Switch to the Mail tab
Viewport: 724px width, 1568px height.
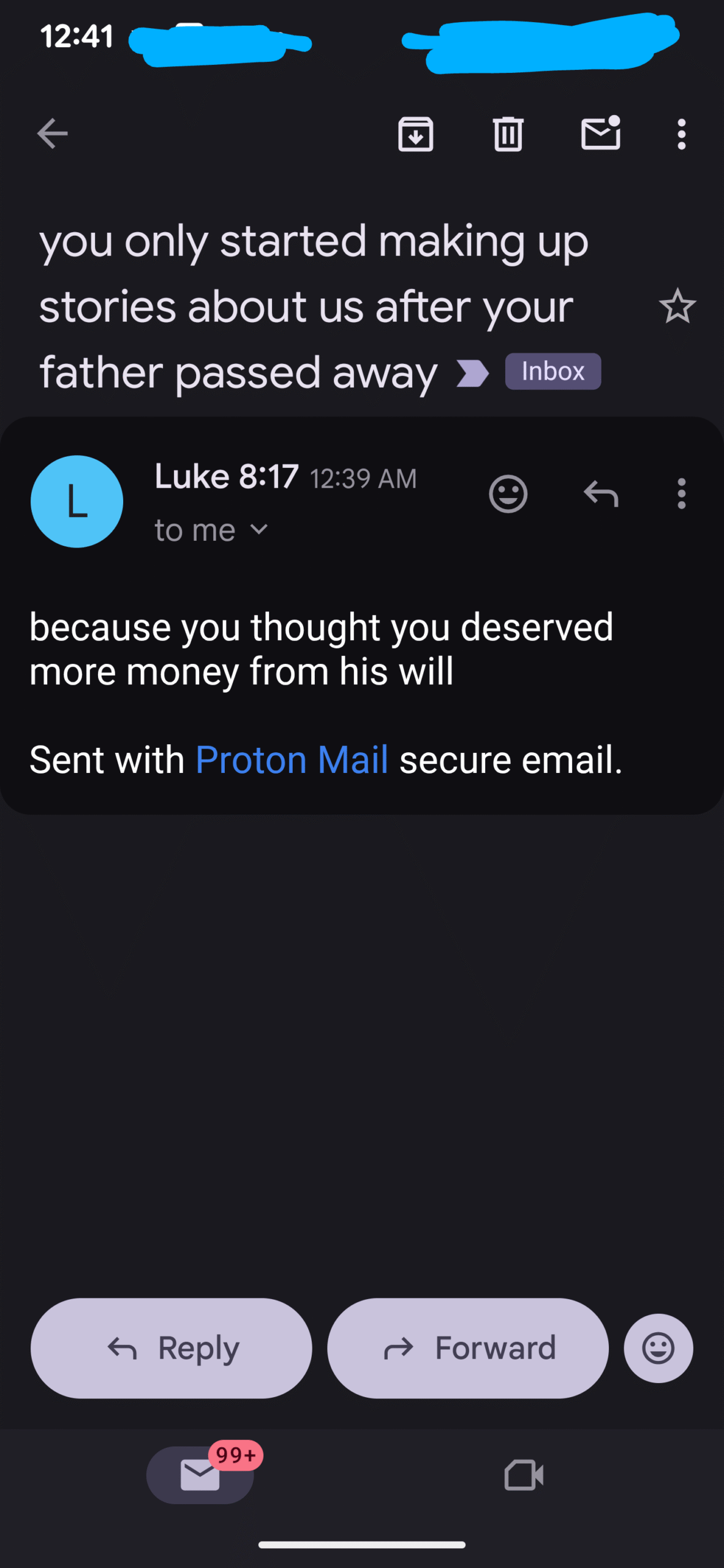(200, 1475)
